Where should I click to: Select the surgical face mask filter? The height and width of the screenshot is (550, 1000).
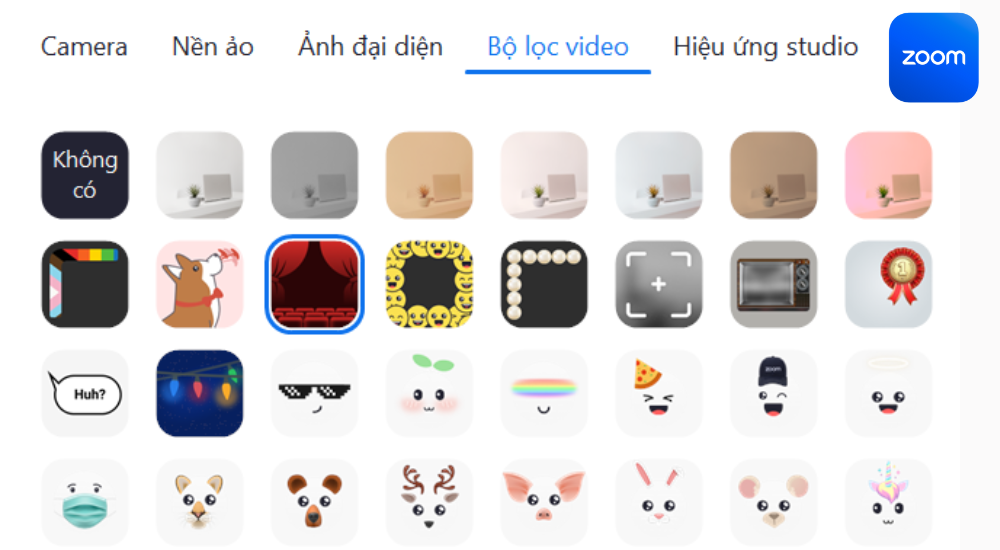coord(85,502)
